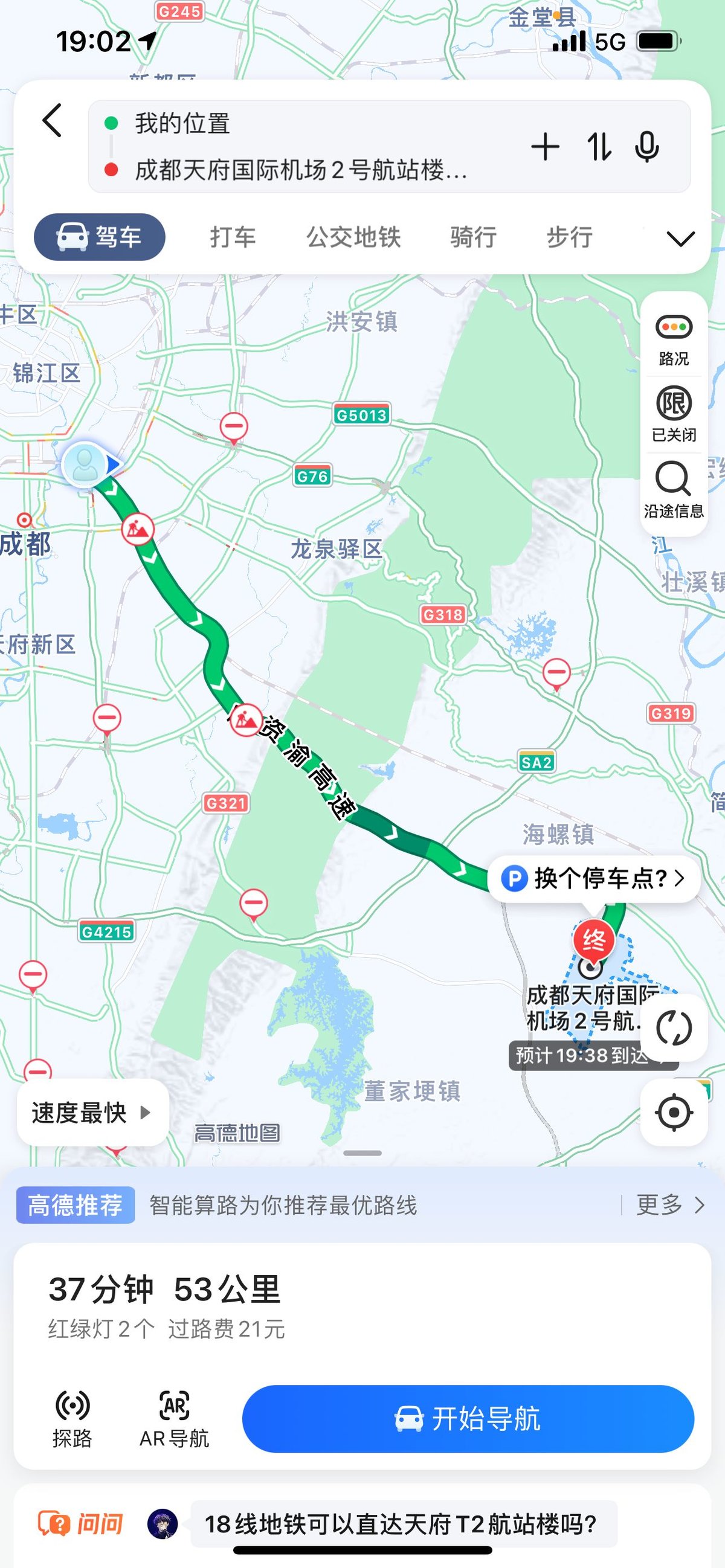Open the 限行 restriction setting

pyautogui.click(x=673, y=414)
